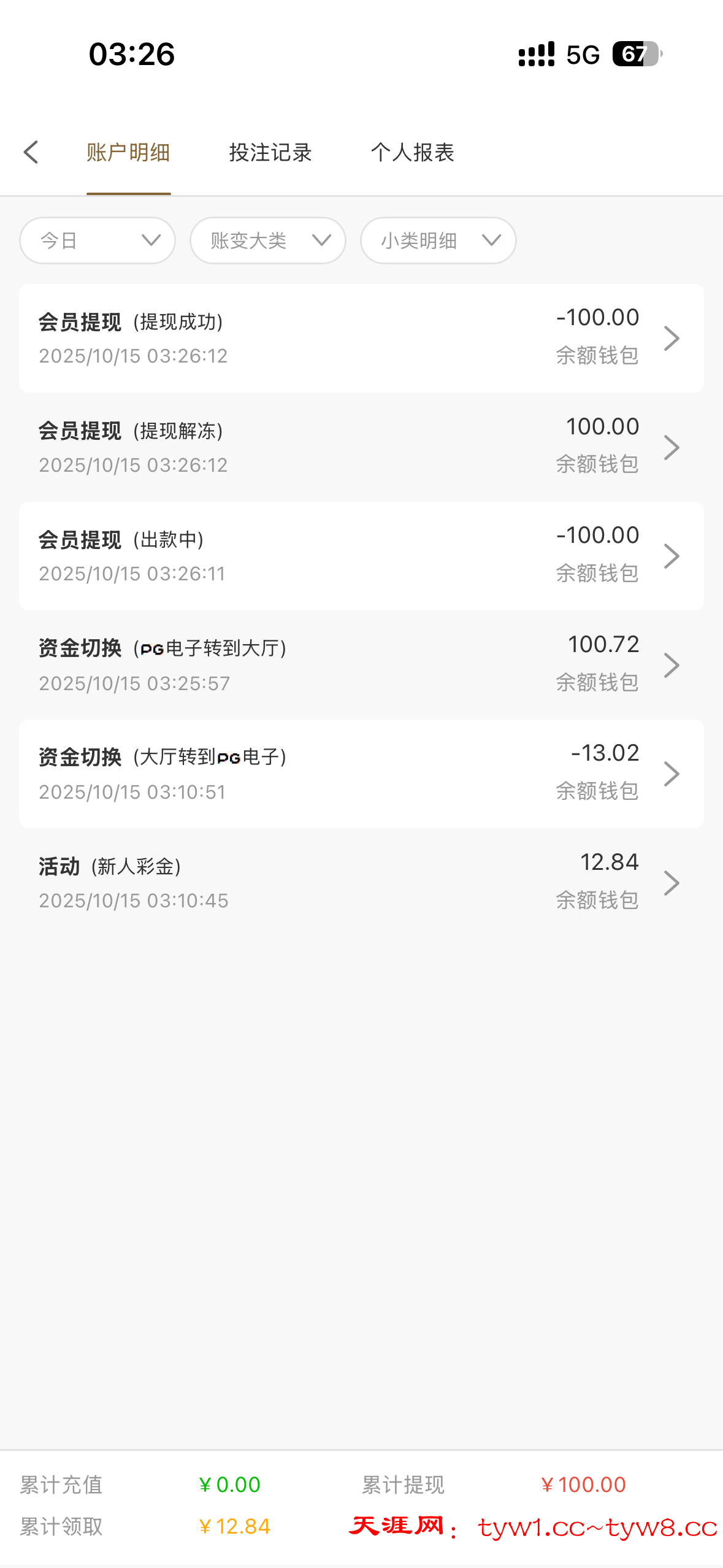
Task: Open the 会员提现 (出款中) record
Action: coord(361,556)
